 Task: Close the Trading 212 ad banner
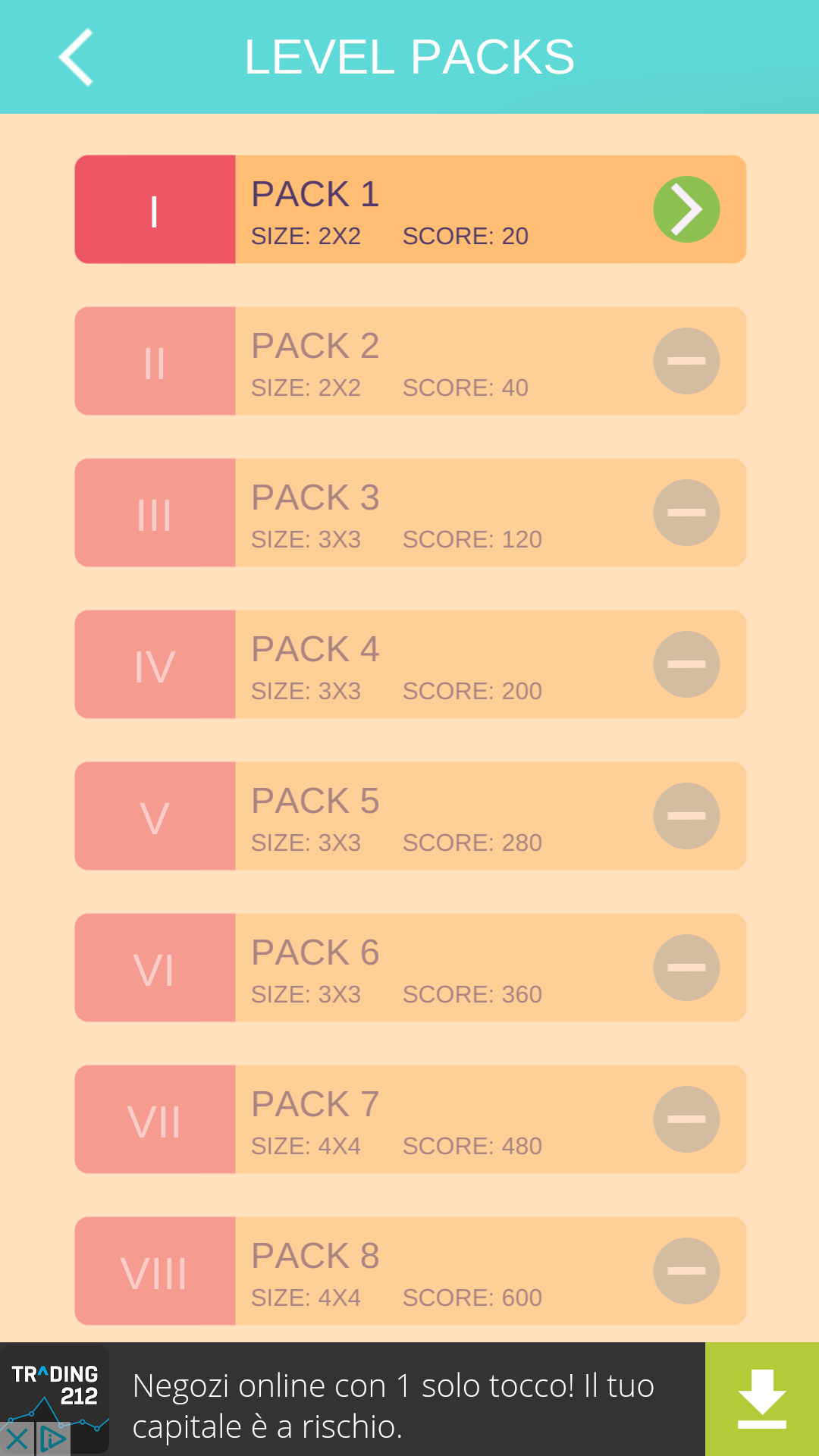click(x=17, y=1439)
